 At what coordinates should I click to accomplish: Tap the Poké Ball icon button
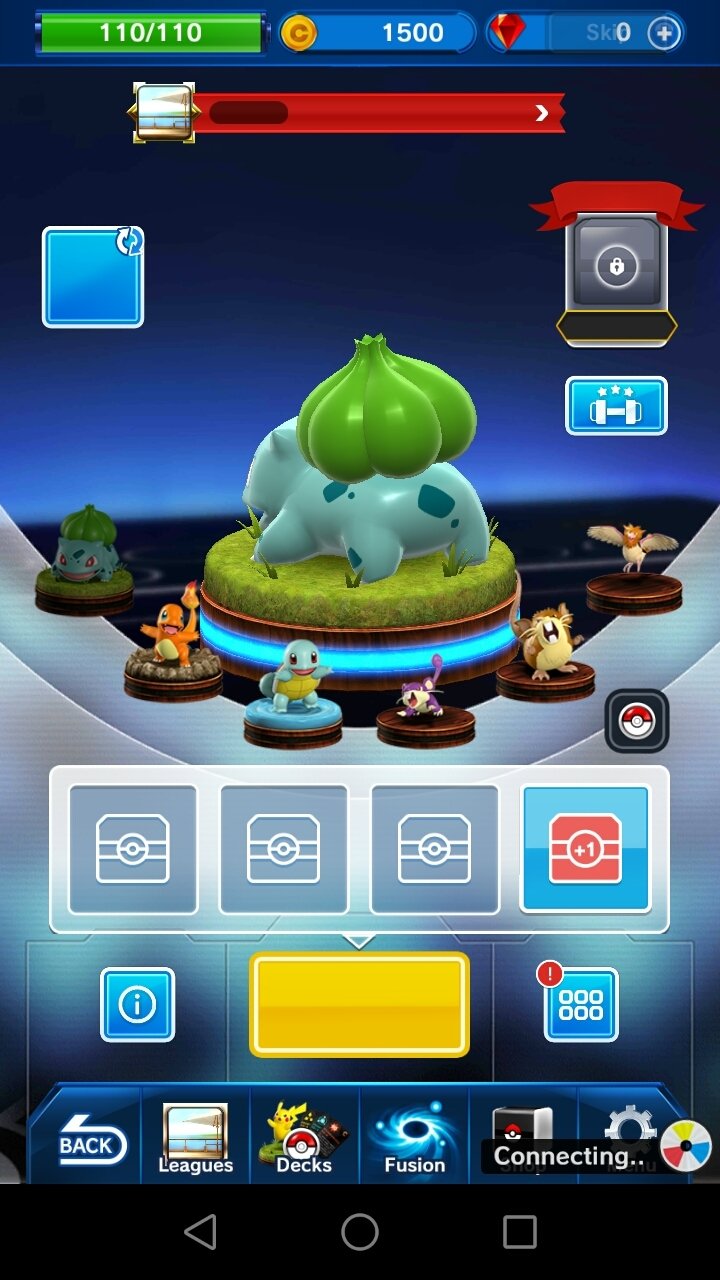pyautogui.click(x=637, y=721)
